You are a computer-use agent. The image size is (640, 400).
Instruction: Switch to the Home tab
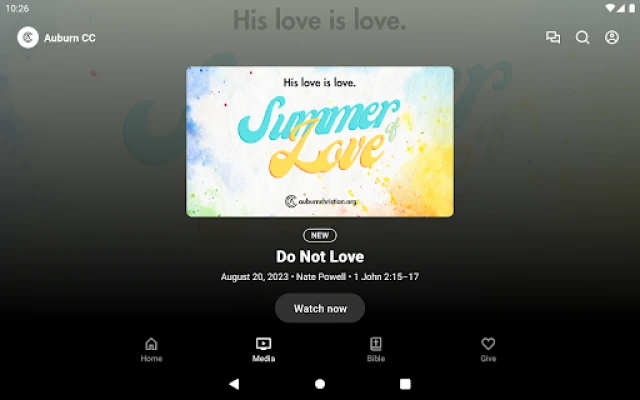tap(151, 349)
